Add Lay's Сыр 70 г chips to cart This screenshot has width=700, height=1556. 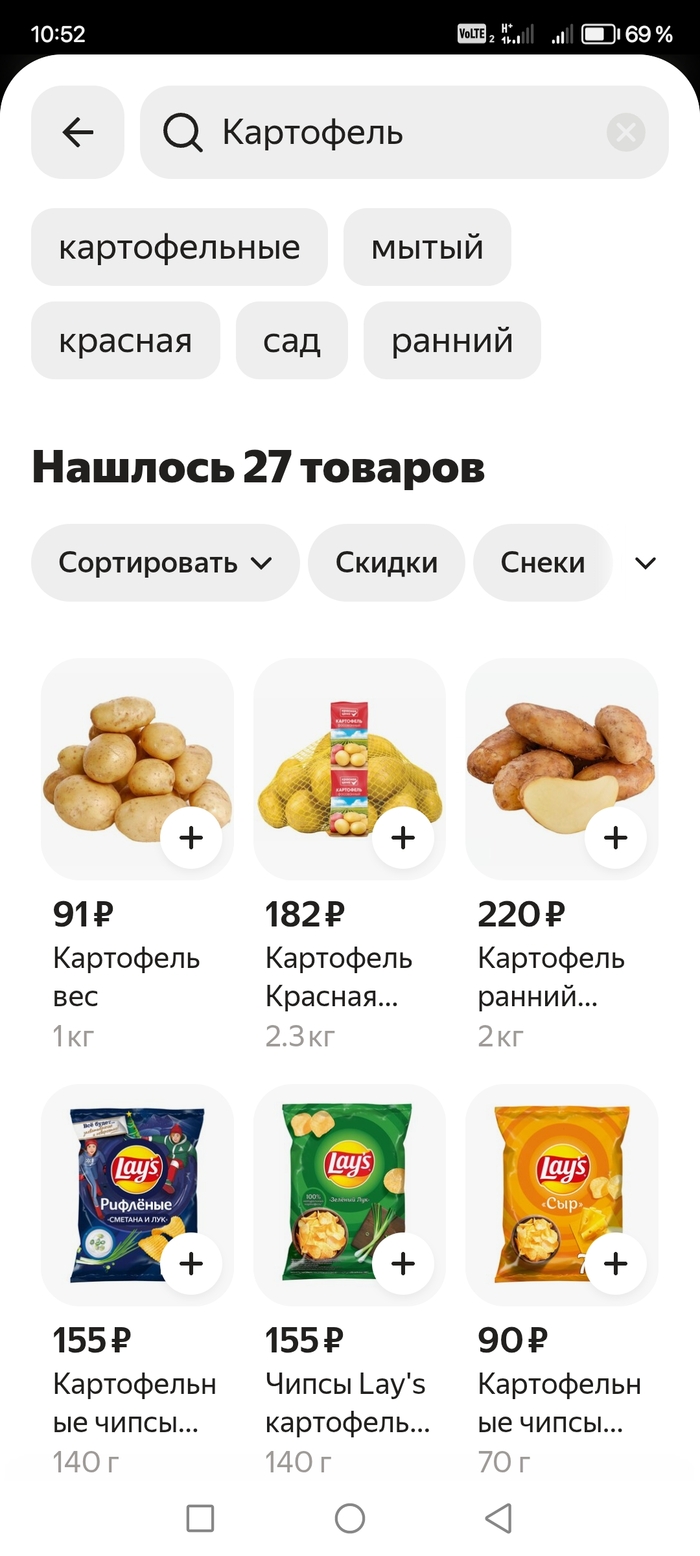point(615,1264)
